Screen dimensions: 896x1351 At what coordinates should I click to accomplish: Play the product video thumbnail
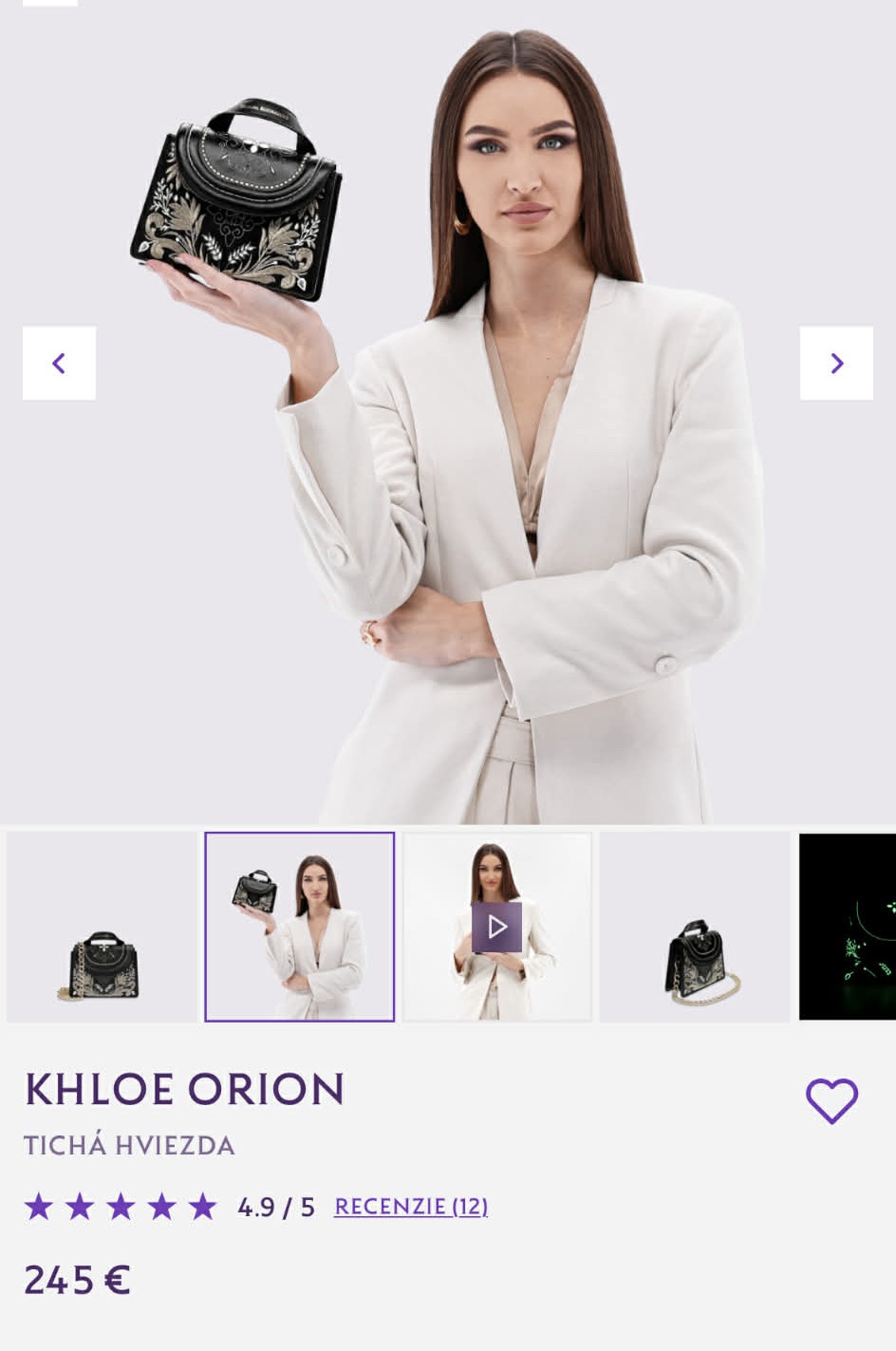point(497,928)
